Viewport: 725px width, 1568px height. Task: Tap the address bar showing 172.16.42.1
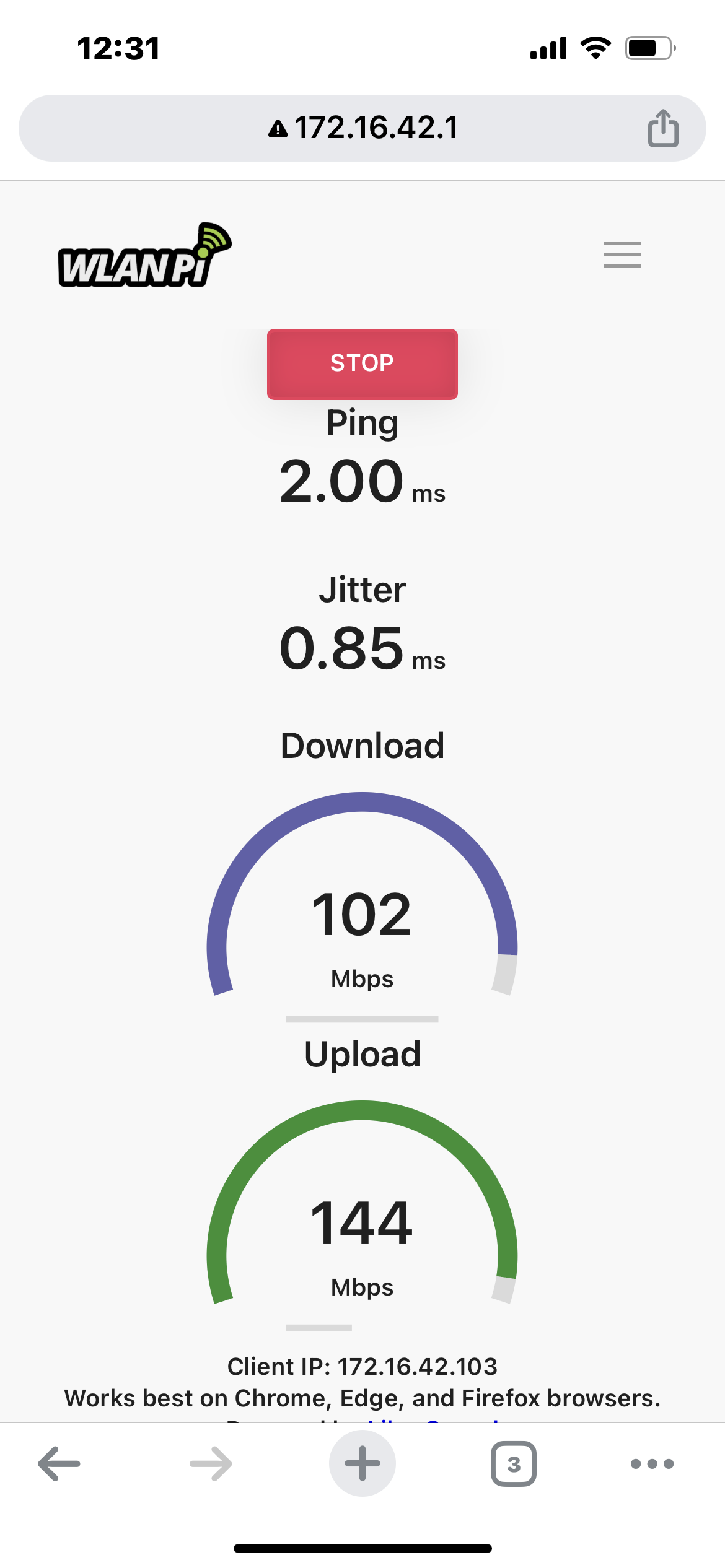pos(362,128)
